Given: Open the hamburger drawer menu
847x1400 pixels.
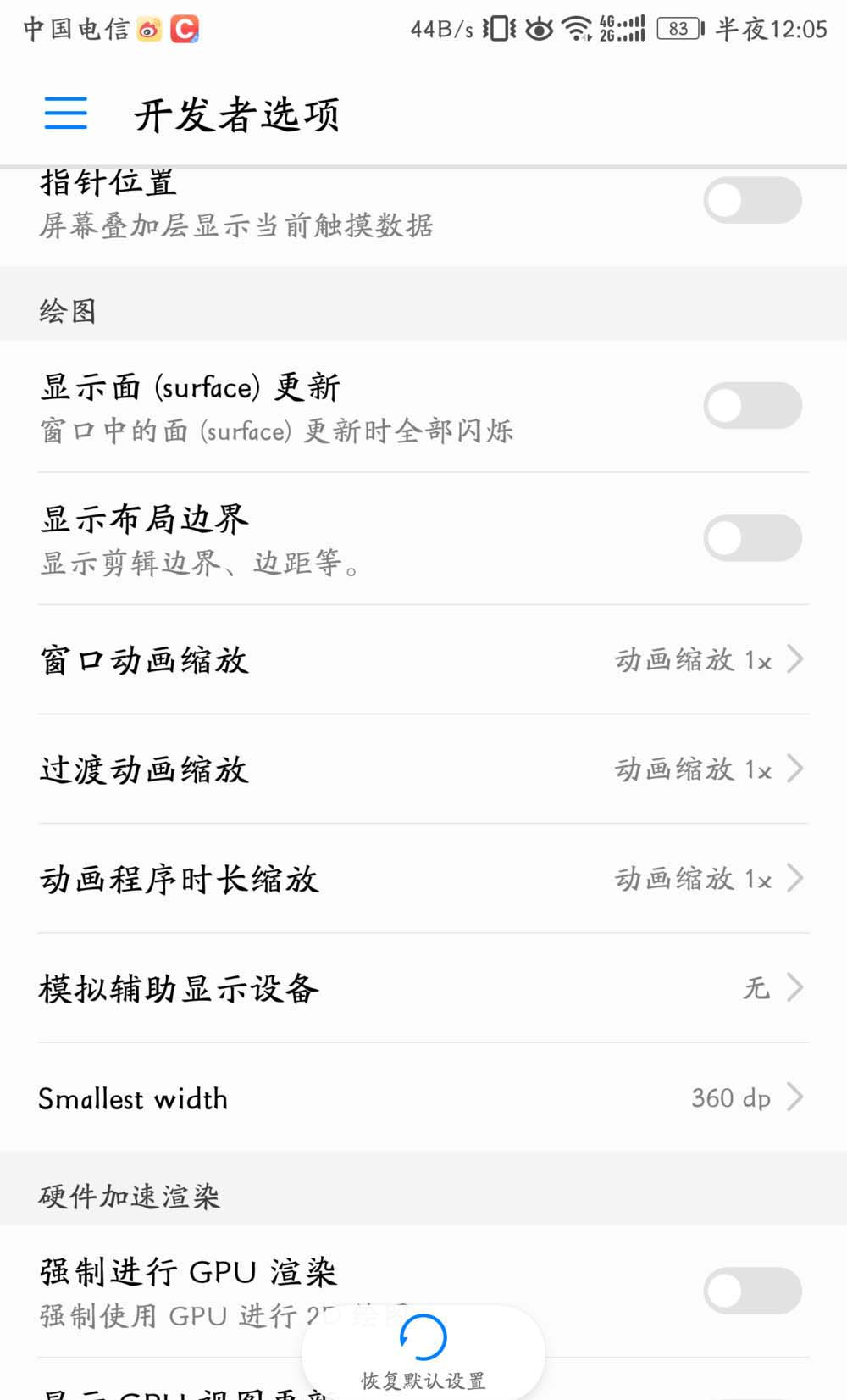Looking at the screenshot, I should pyautogui.click(x=66, y=113).
